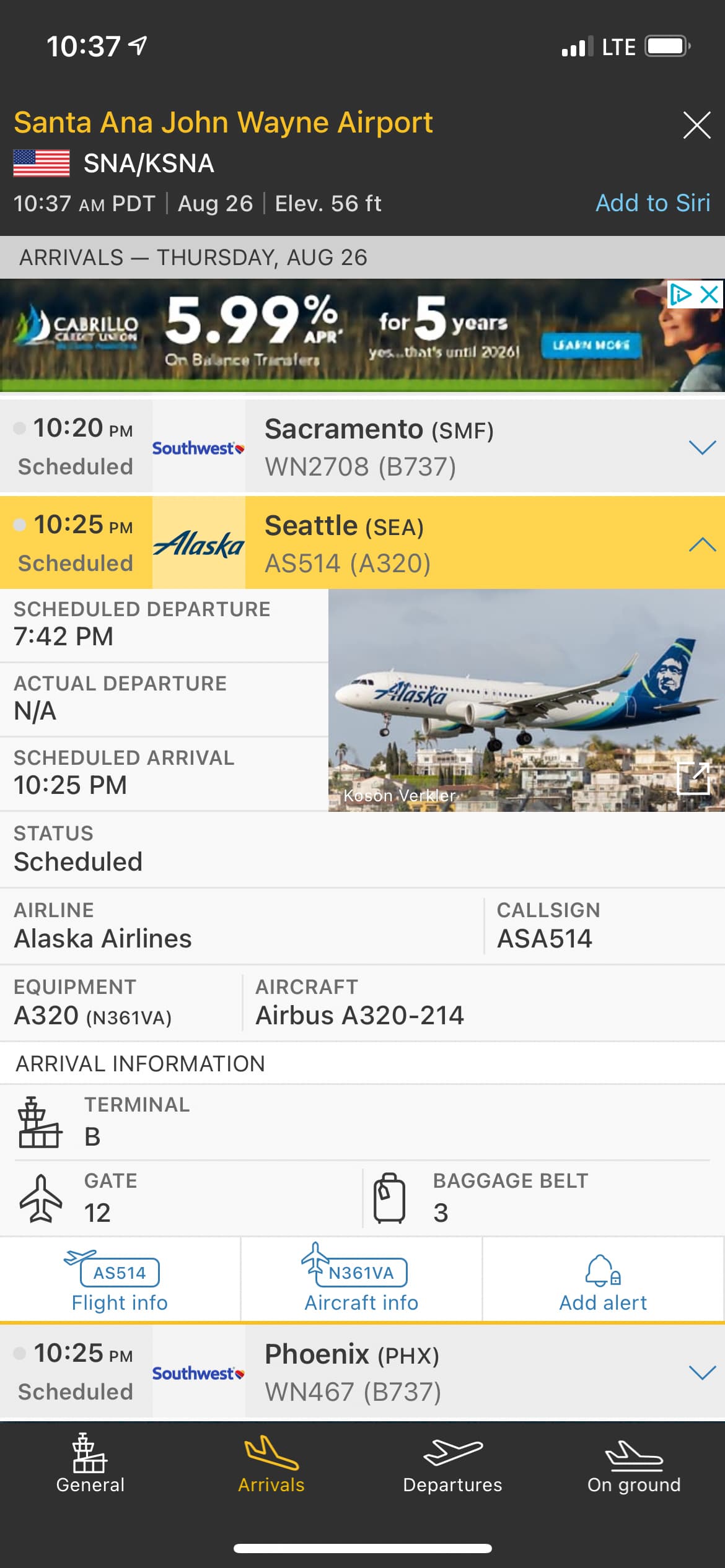725x1568 pixels.
Task: Expand the Sacramento WN2708 flight row
Action: [x=702, y=447]
